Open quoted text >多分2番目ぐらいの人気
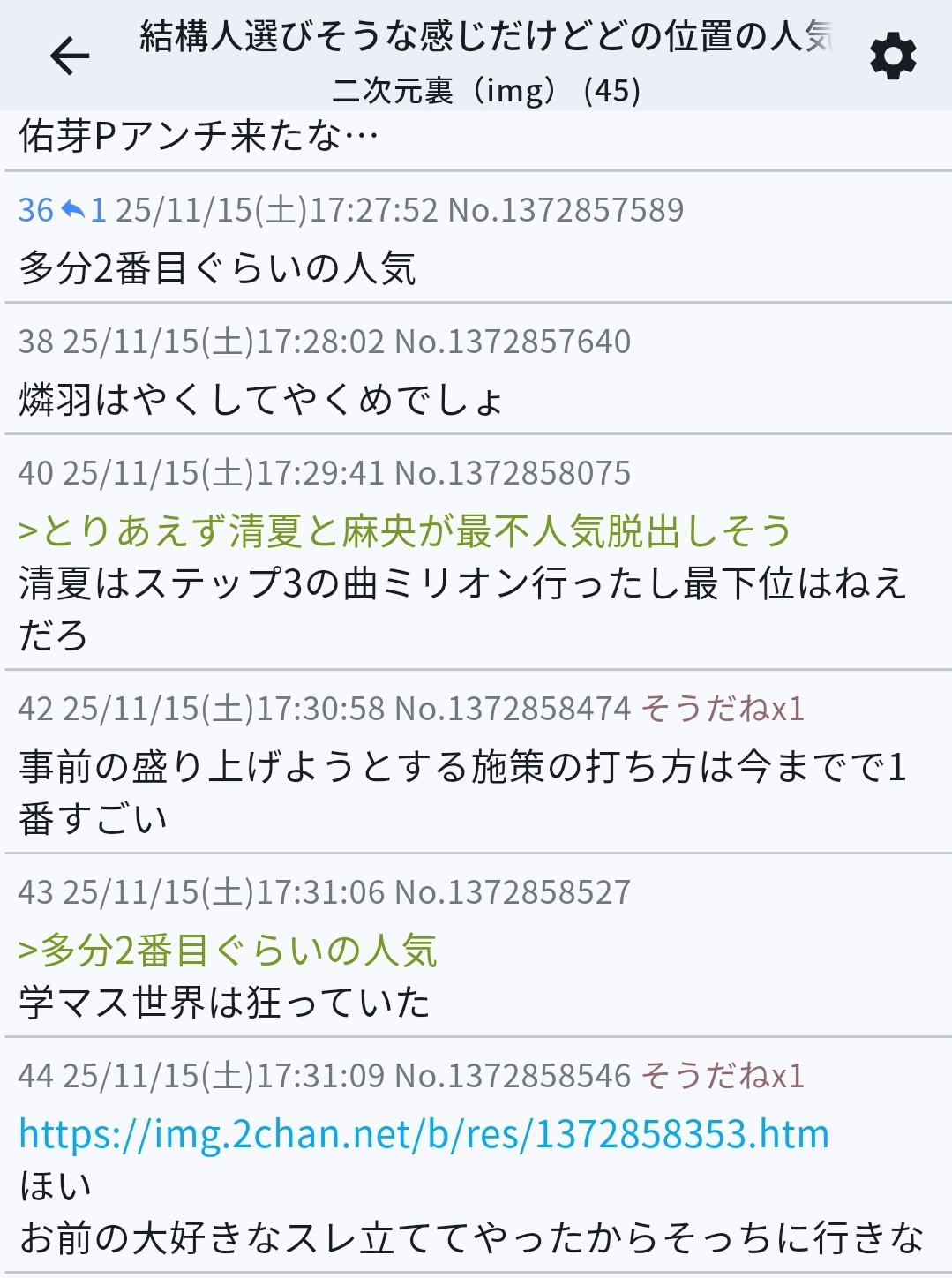The height and width of the screenshot is (1278, 952). click(228, 951)
